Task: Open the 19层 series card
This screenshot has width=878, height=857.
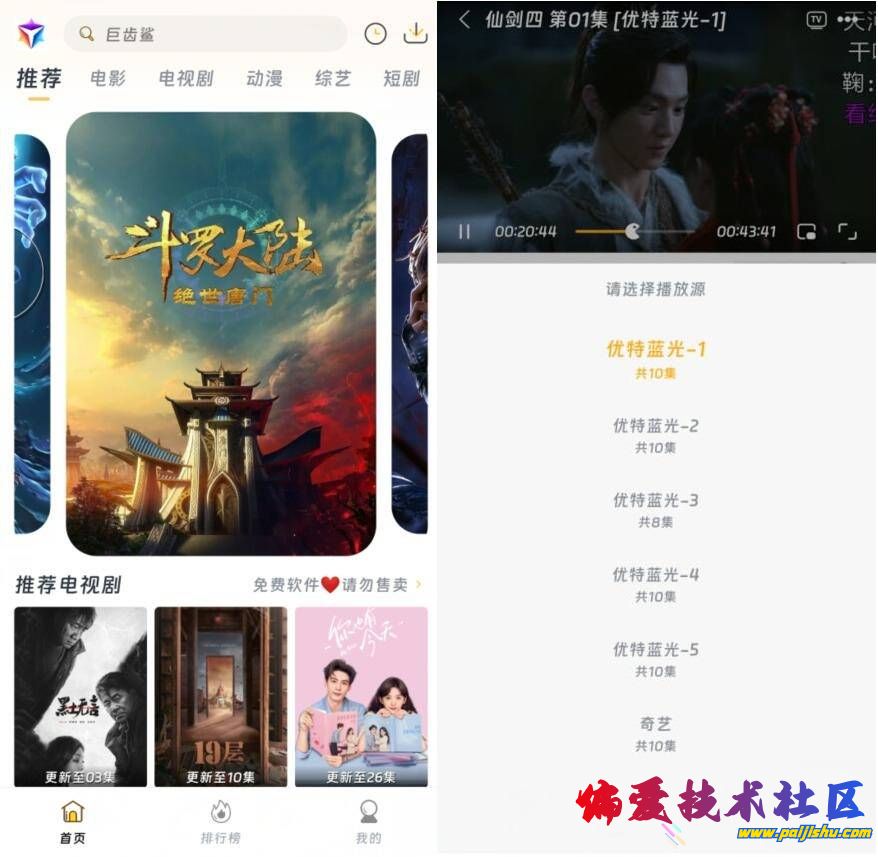Action: click(220, 696)
